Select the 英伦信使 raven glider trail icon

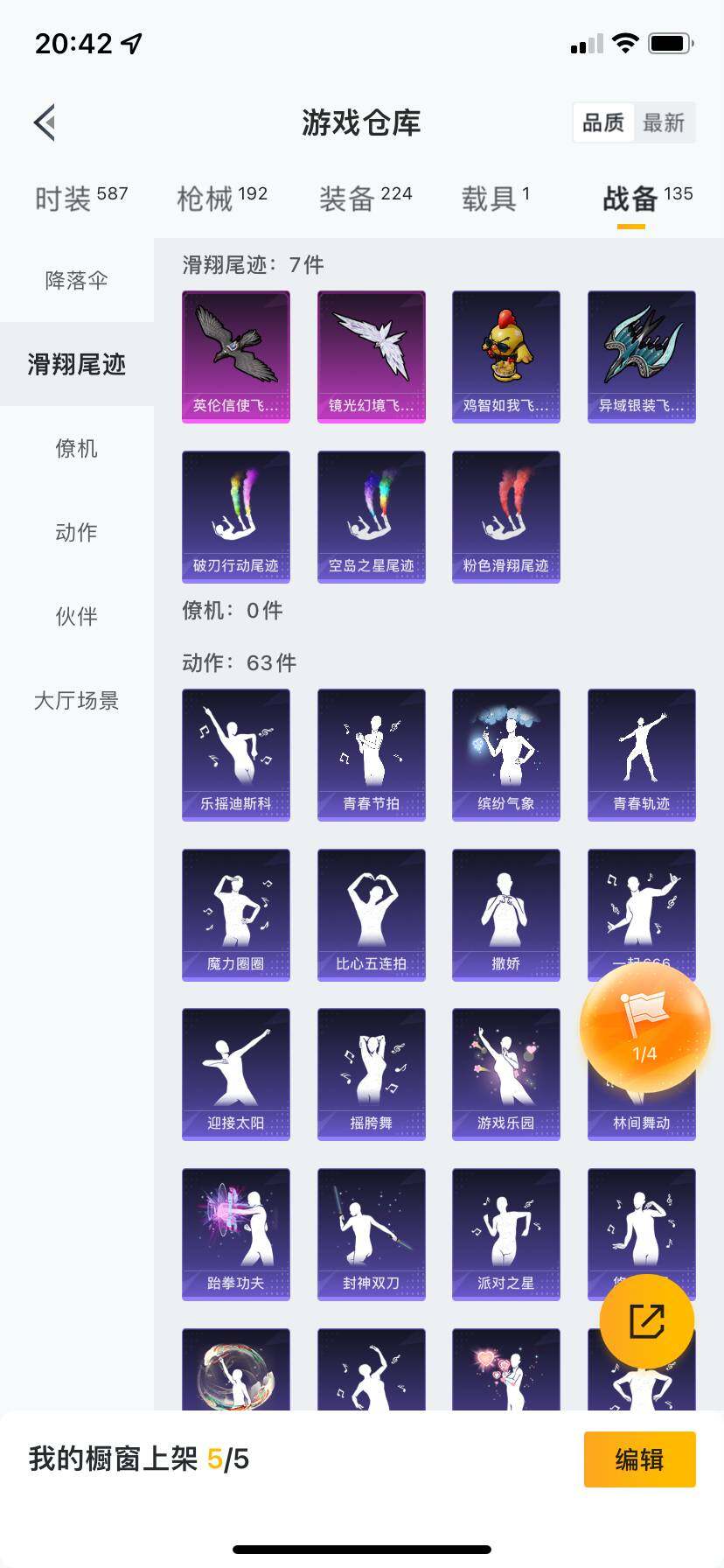[235, 356]
